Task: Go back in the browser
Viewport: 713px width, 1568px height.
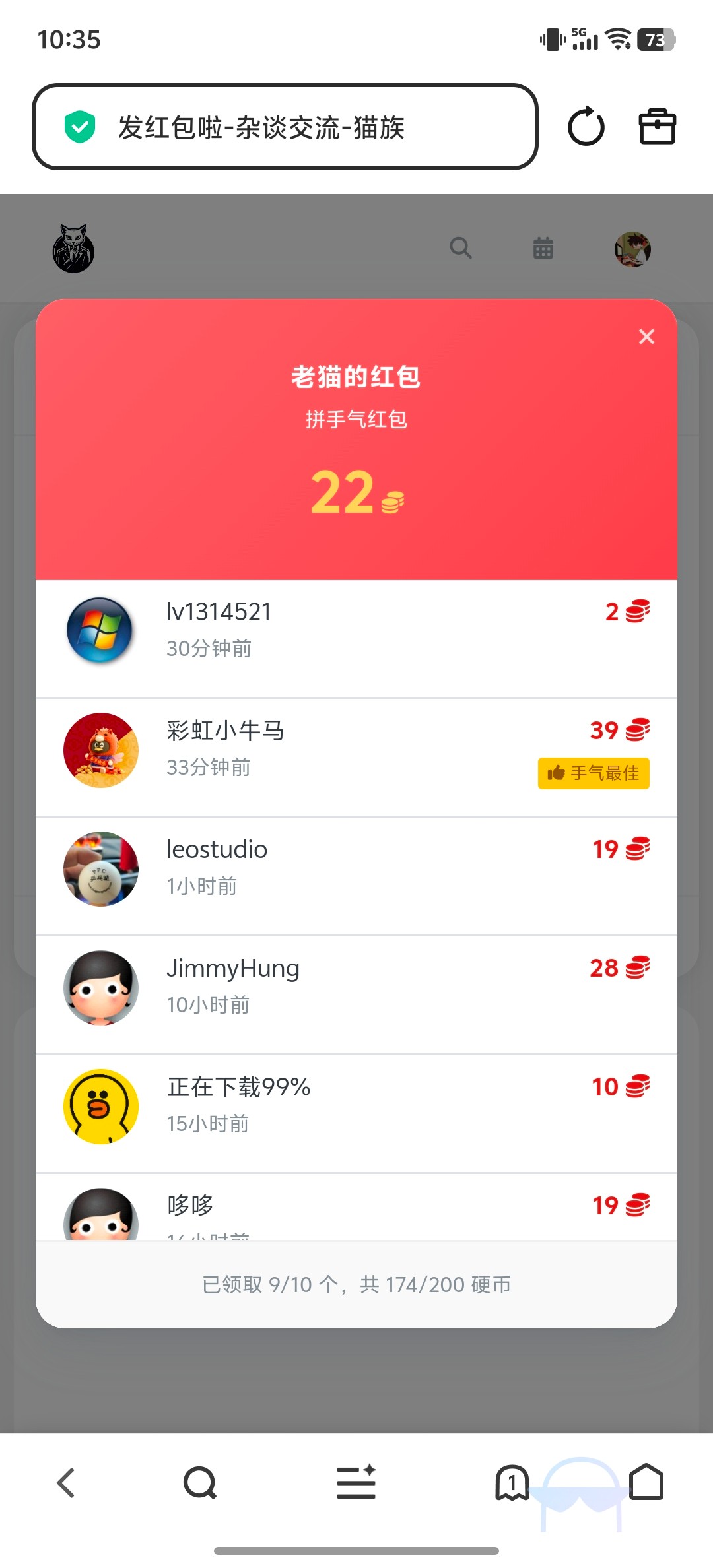Action: click(66, 1483)
